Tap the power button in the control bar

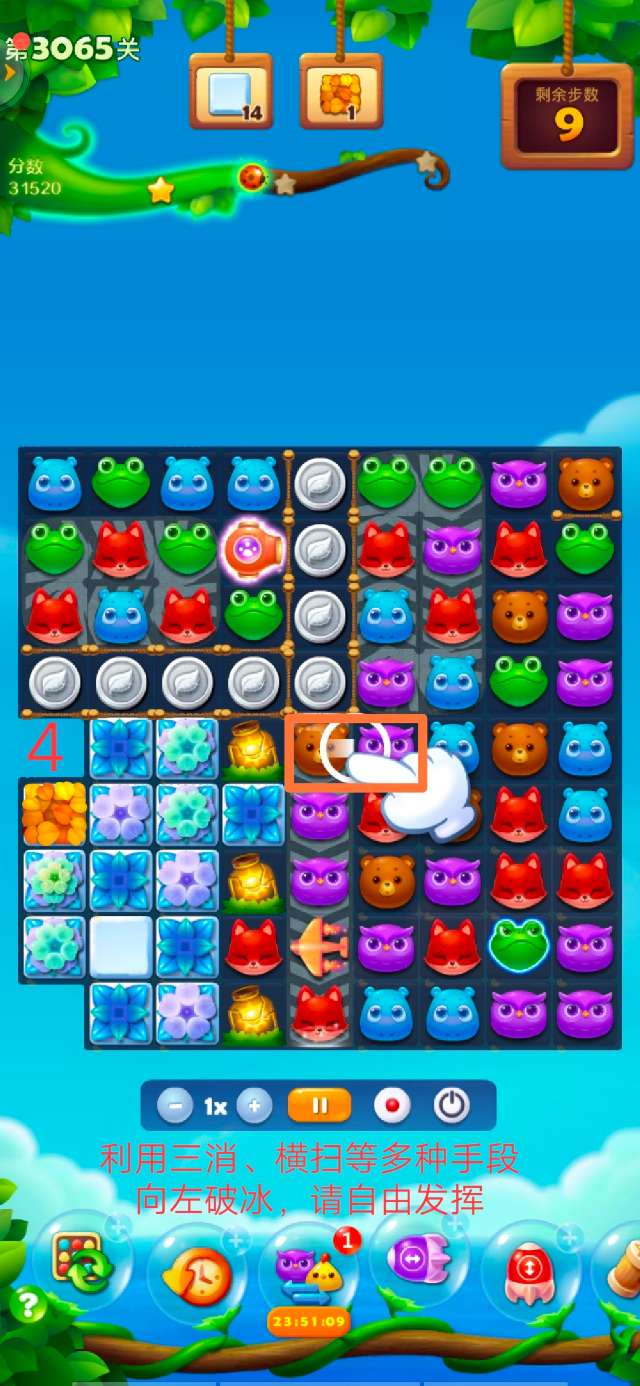click(452, 1106)
